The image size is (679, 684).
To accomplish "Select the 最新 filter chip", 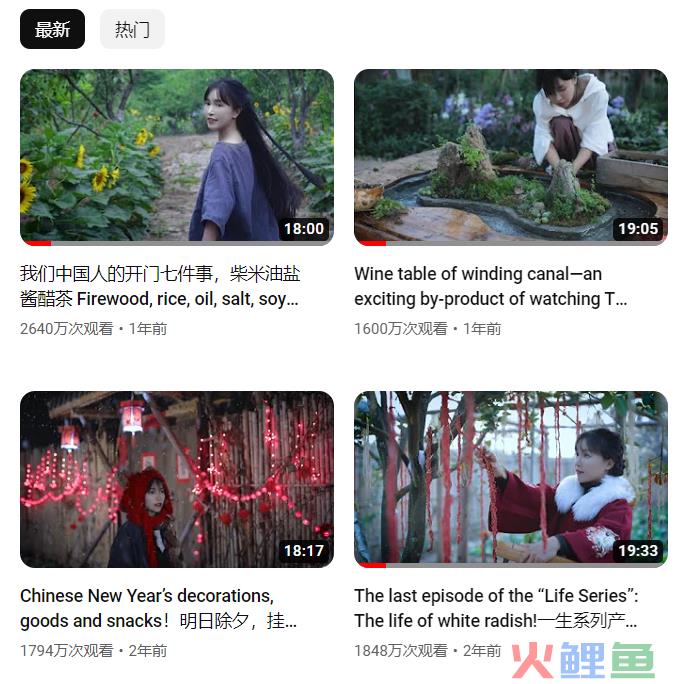I will (52, 29).
